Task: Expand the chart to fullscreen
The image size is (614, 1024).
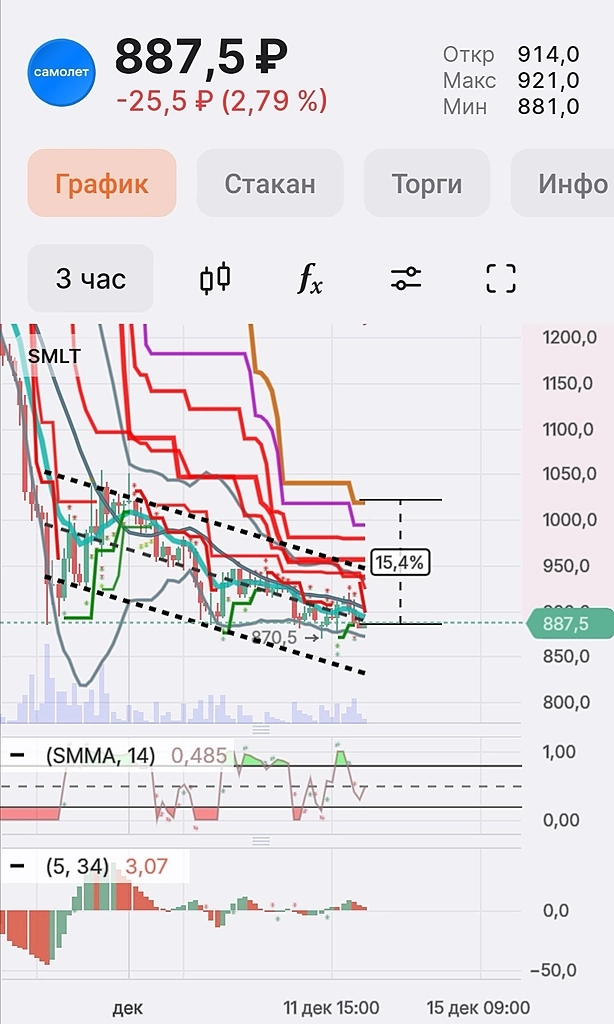Action: 501,278
